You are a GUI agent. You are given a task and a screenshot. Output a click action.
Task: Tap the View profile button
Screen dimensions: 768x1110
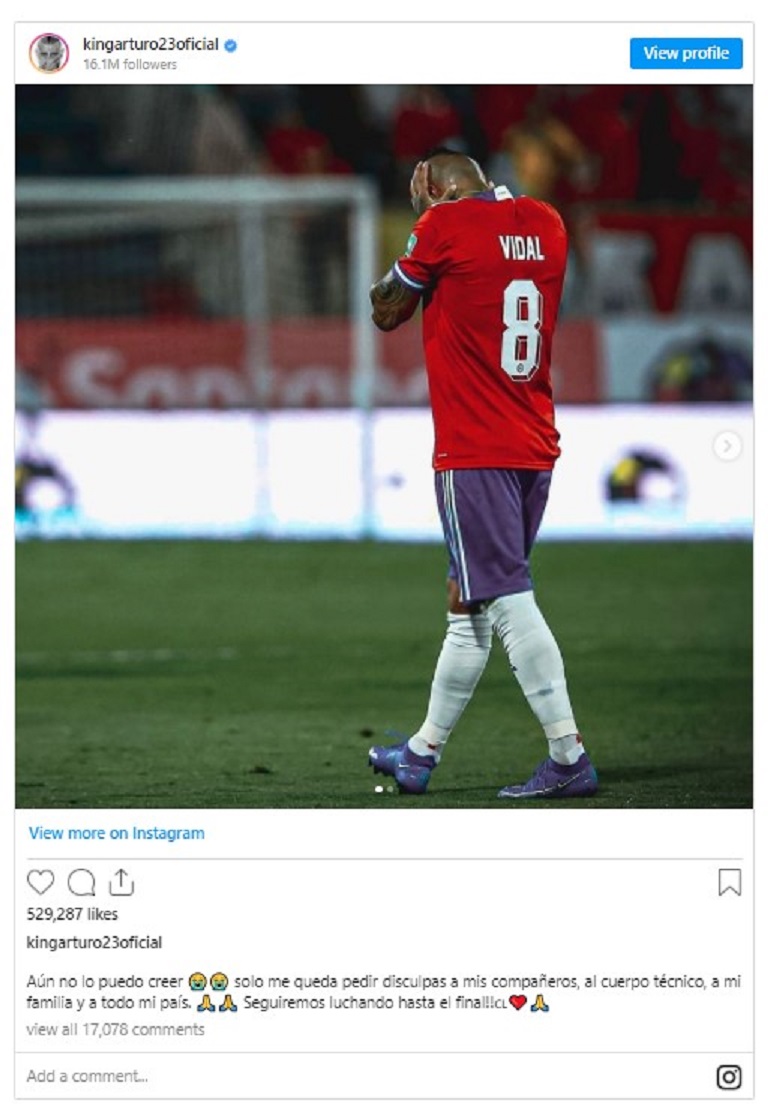click(x=685, y=53)
